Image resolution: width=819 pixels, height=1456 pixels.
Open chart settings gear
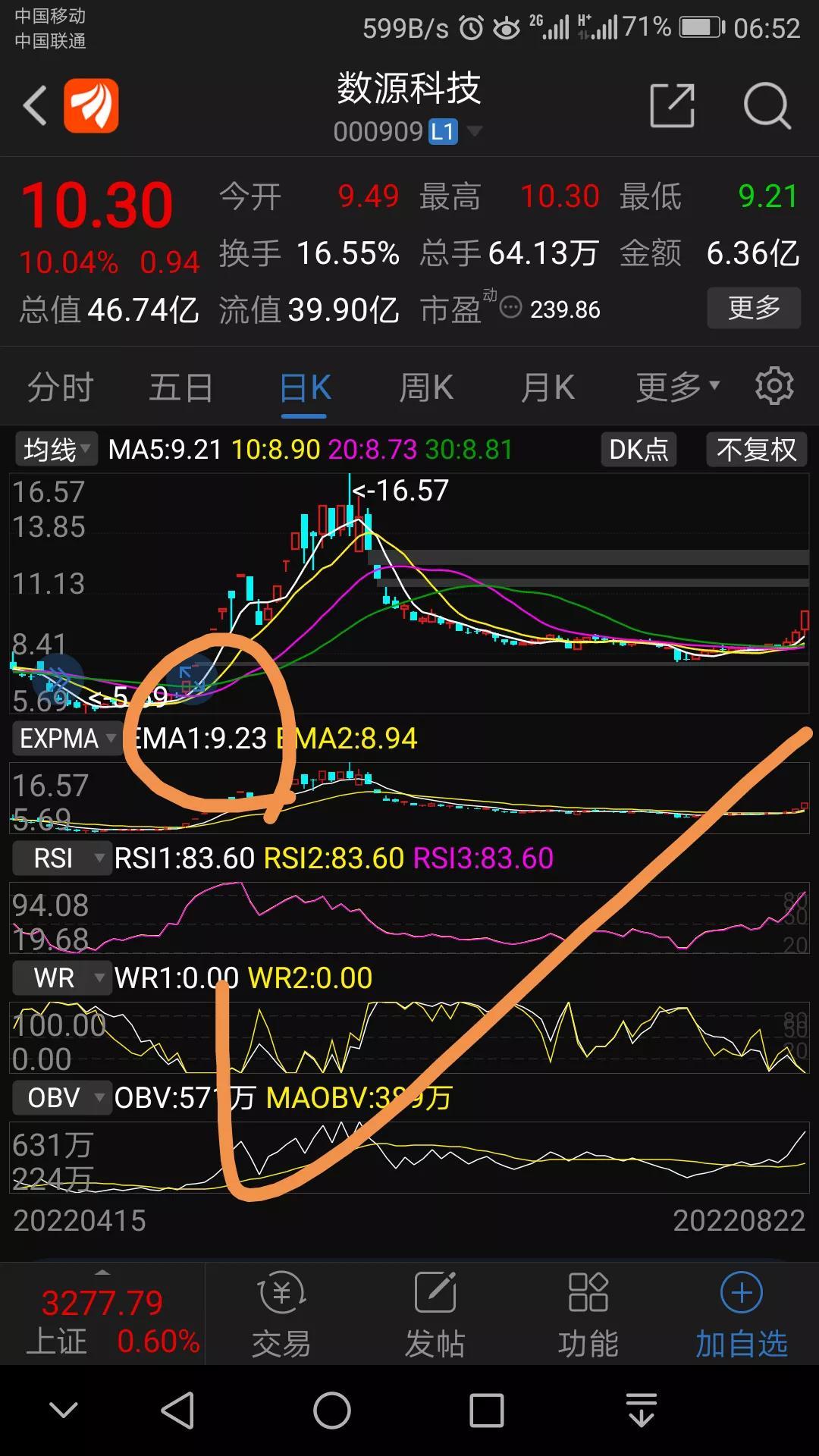click(x=773, y=386)
